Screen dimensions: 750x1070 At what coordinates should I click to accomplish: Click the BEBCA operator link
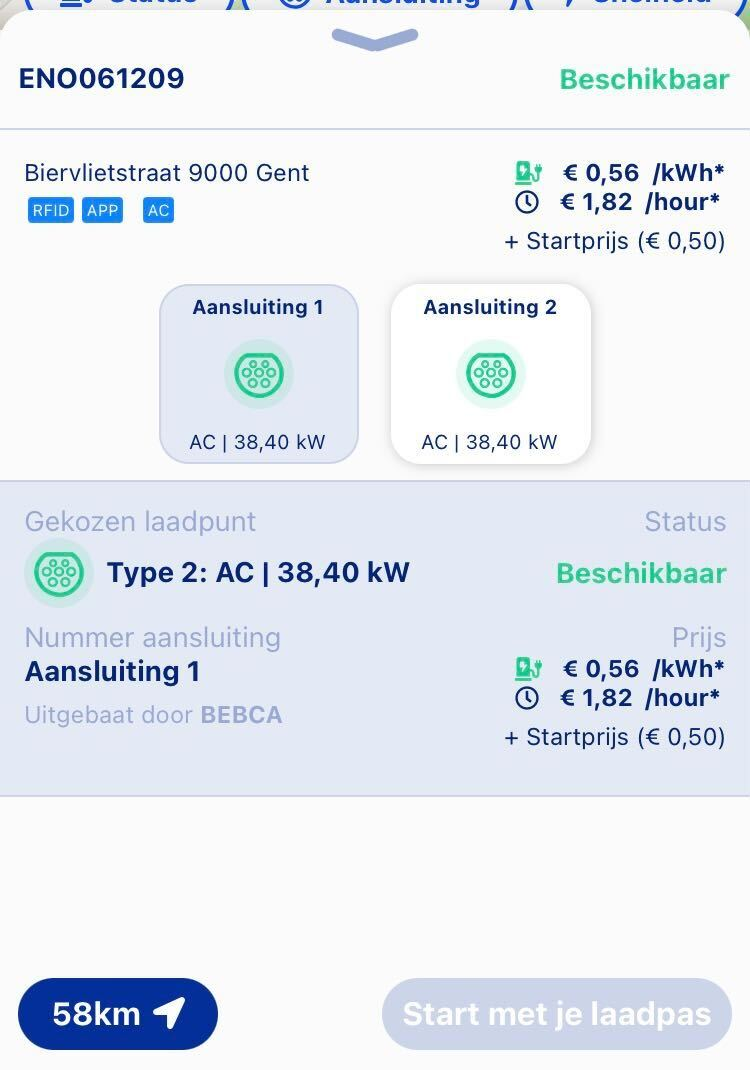pos(240,714)
